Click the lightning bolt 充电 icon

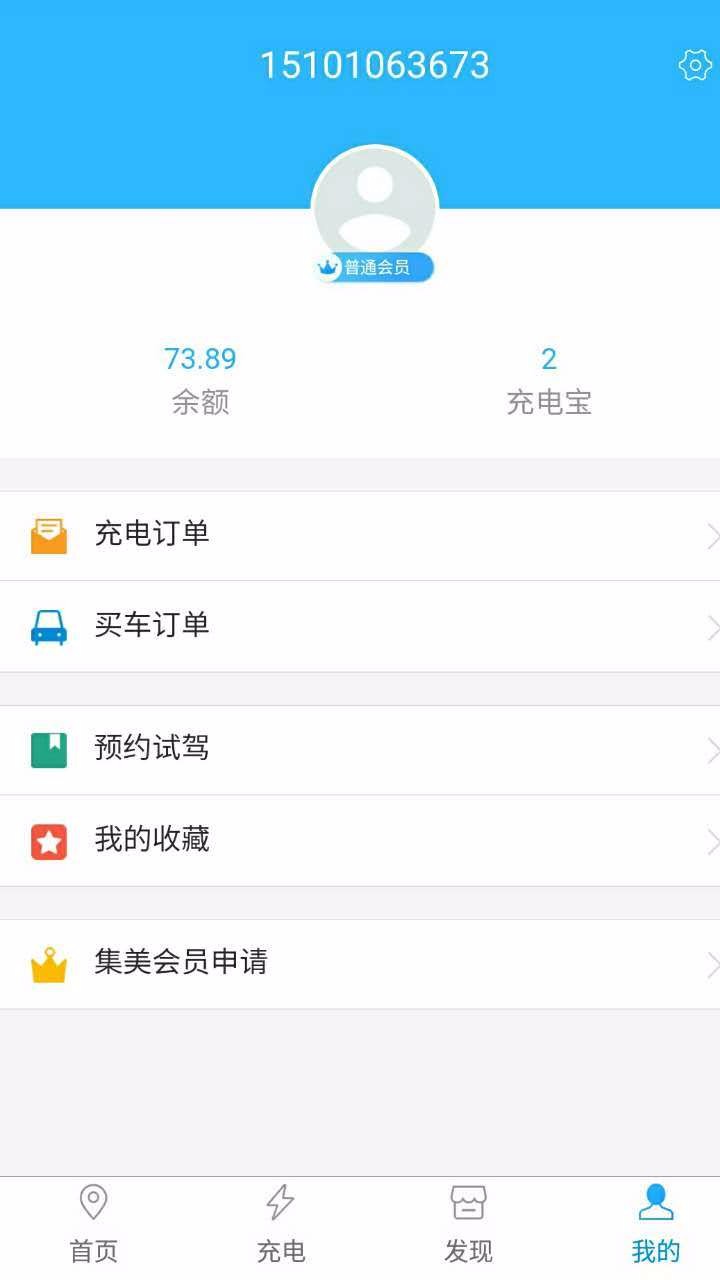coord(281,1204)
